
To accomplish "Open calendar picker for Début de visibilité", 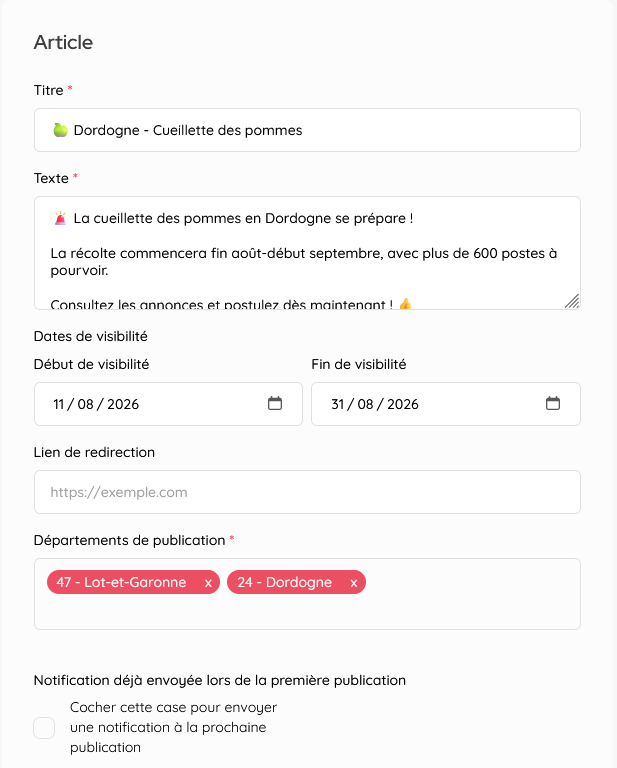I will (275, 403).
